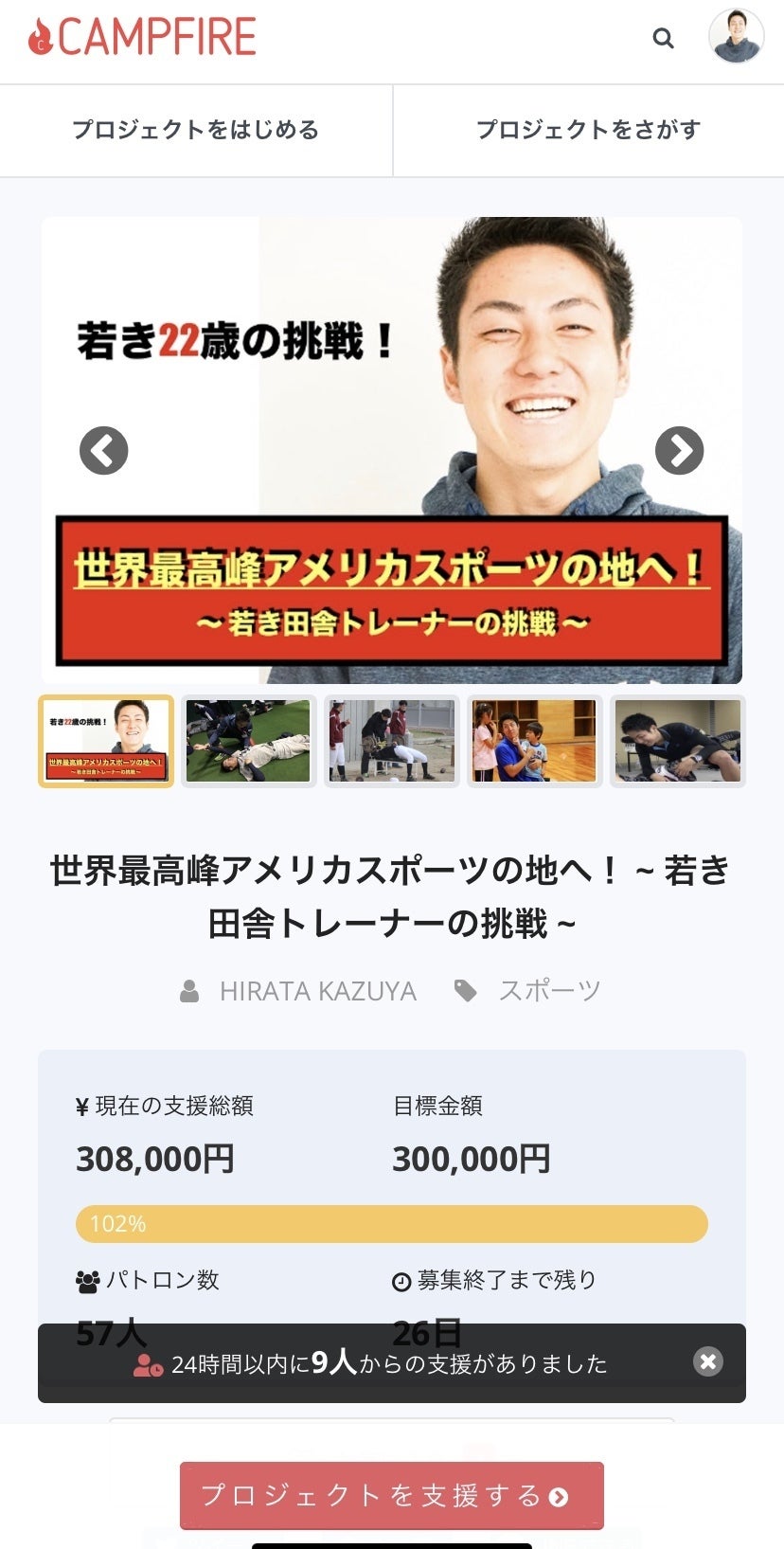
Task: Switch to プロジェクトをさがす tab
Action: click(x=588, y=130)
